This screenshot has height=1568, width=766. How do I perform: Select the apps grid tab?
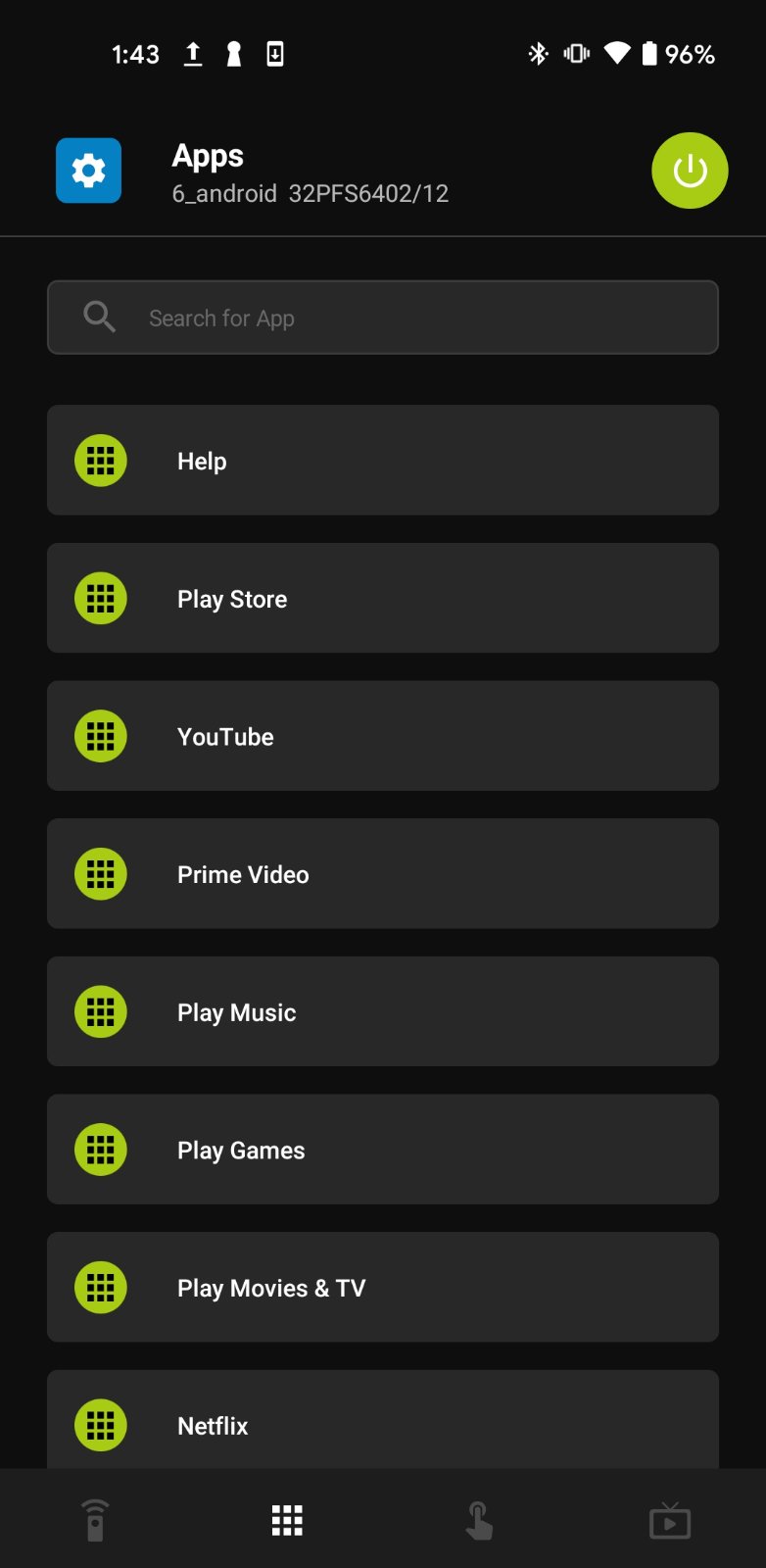(287, 1520)
